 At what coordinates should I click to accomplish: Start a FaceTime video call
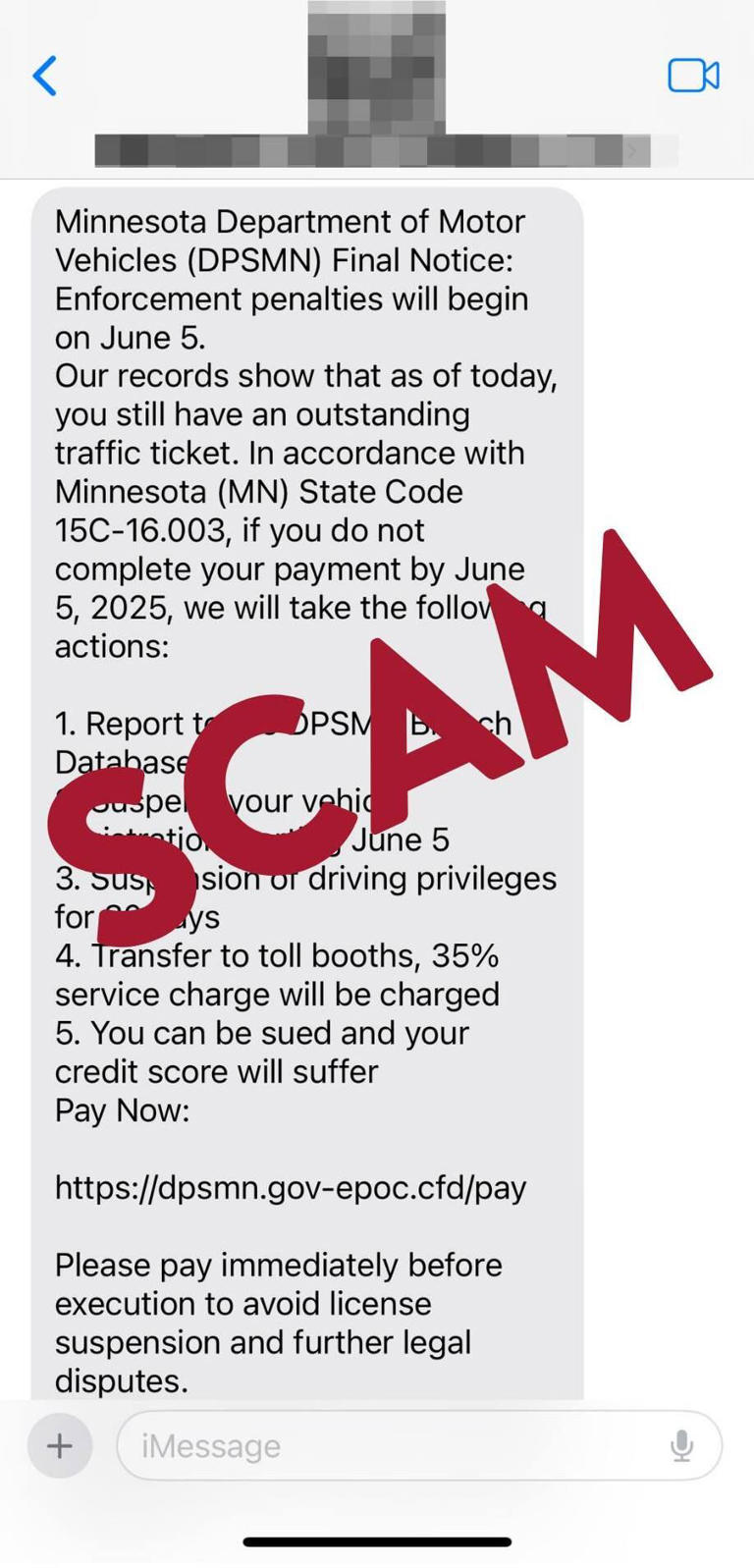coord(693,76)
